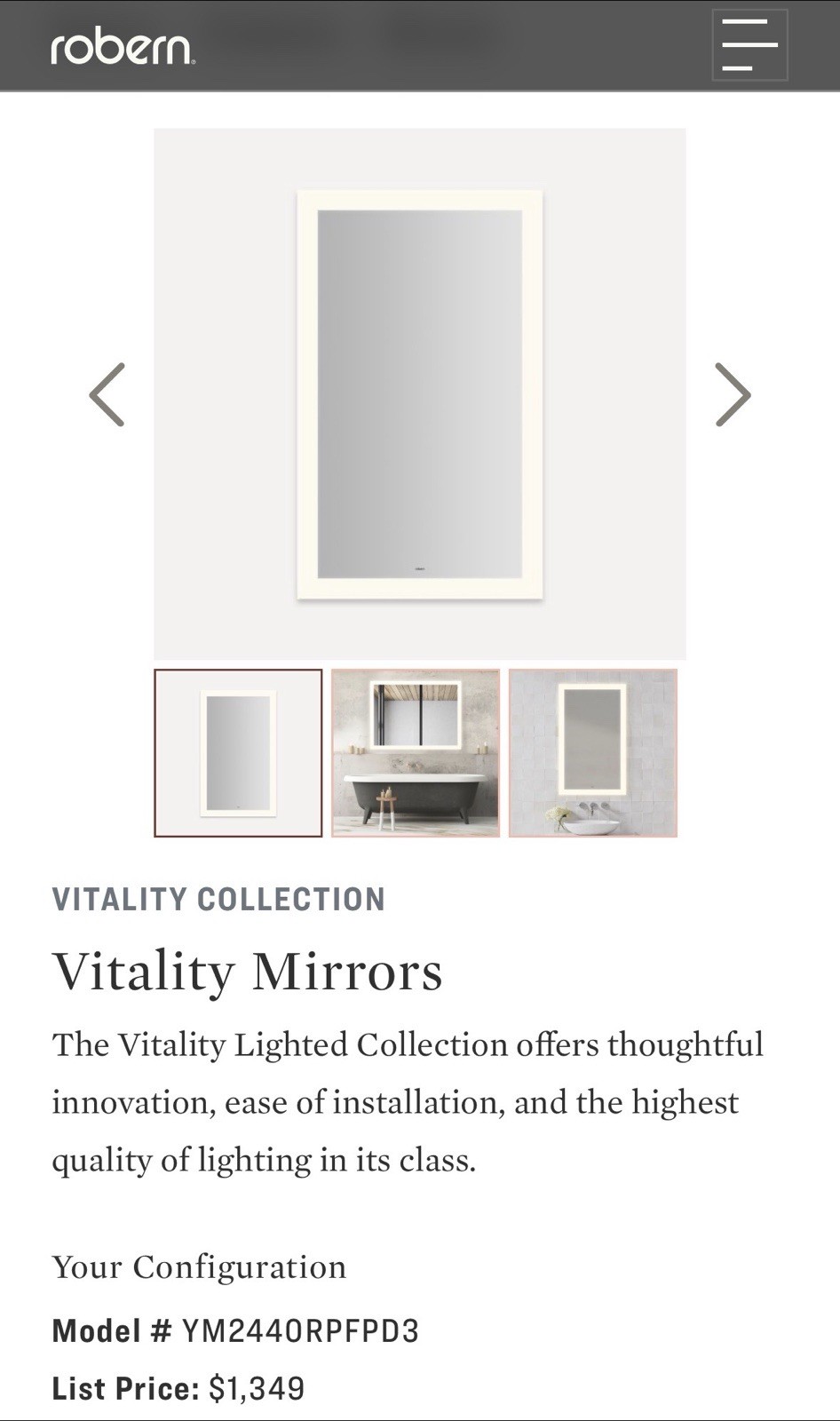
Task: Enlarge the main mirror image
Action: pyautogui.click(x=419, y=394)
